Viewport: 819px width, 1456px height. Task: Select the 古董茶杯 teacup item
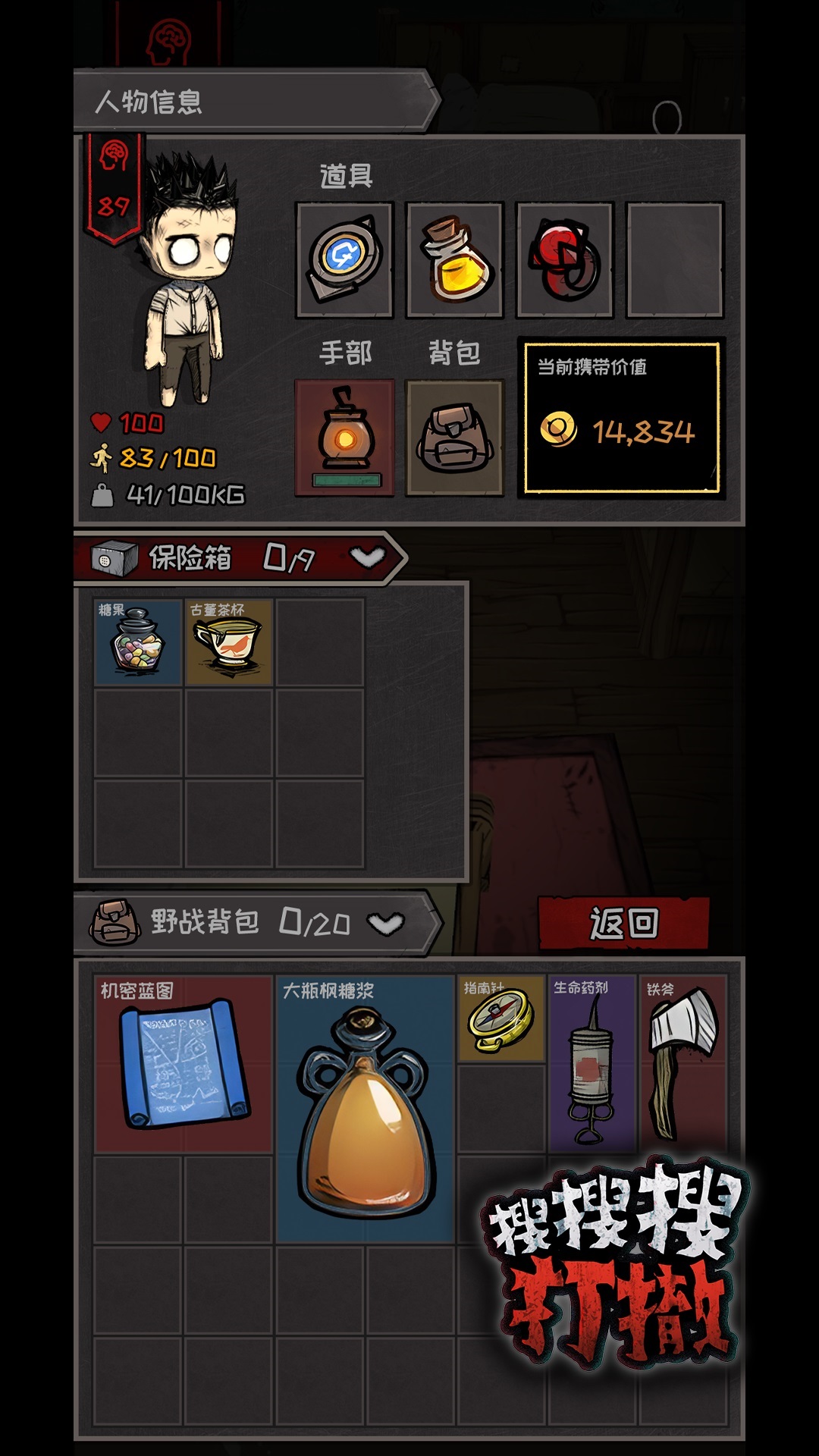coord(228,643)
